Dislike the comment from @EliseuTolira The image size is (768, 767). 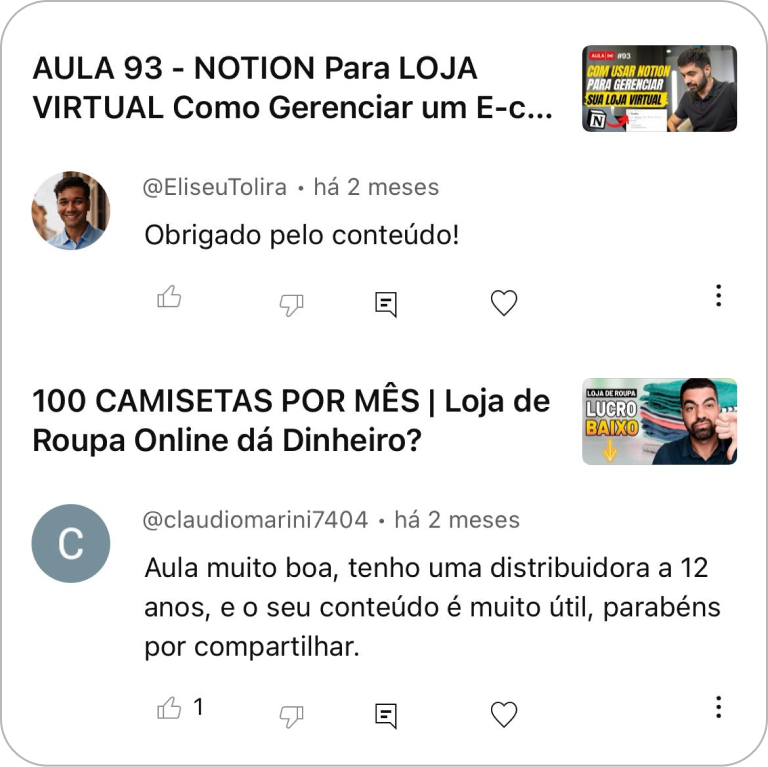point(291,305)
